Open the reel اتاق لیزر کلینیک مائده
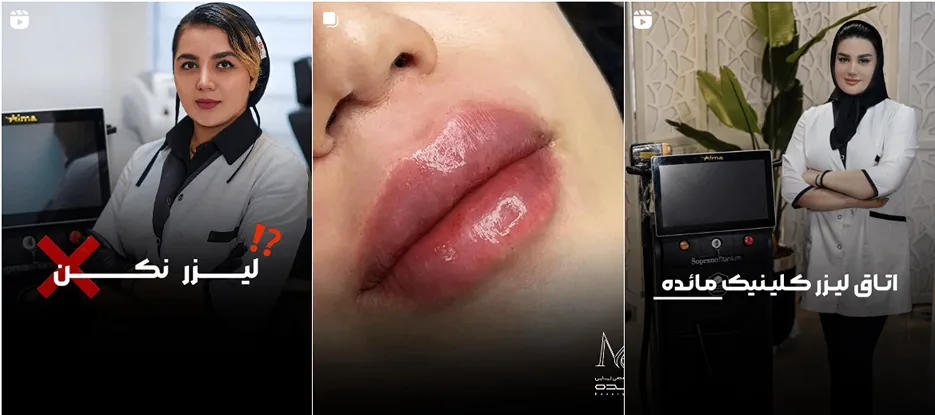This screenshot has height=415, width=935. pos(780,207)
